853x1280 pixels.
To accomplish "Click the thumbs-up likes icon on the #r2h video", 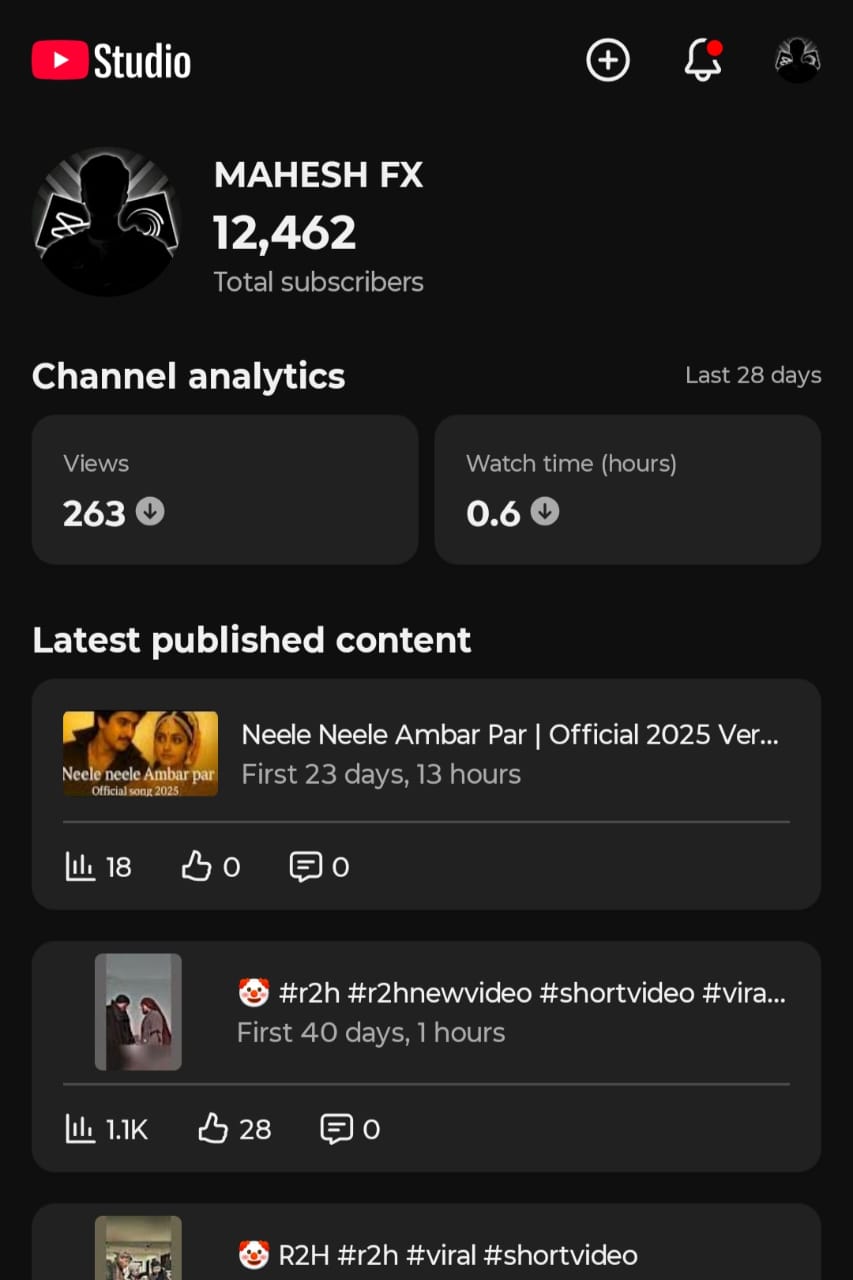I will [213, 1128].
